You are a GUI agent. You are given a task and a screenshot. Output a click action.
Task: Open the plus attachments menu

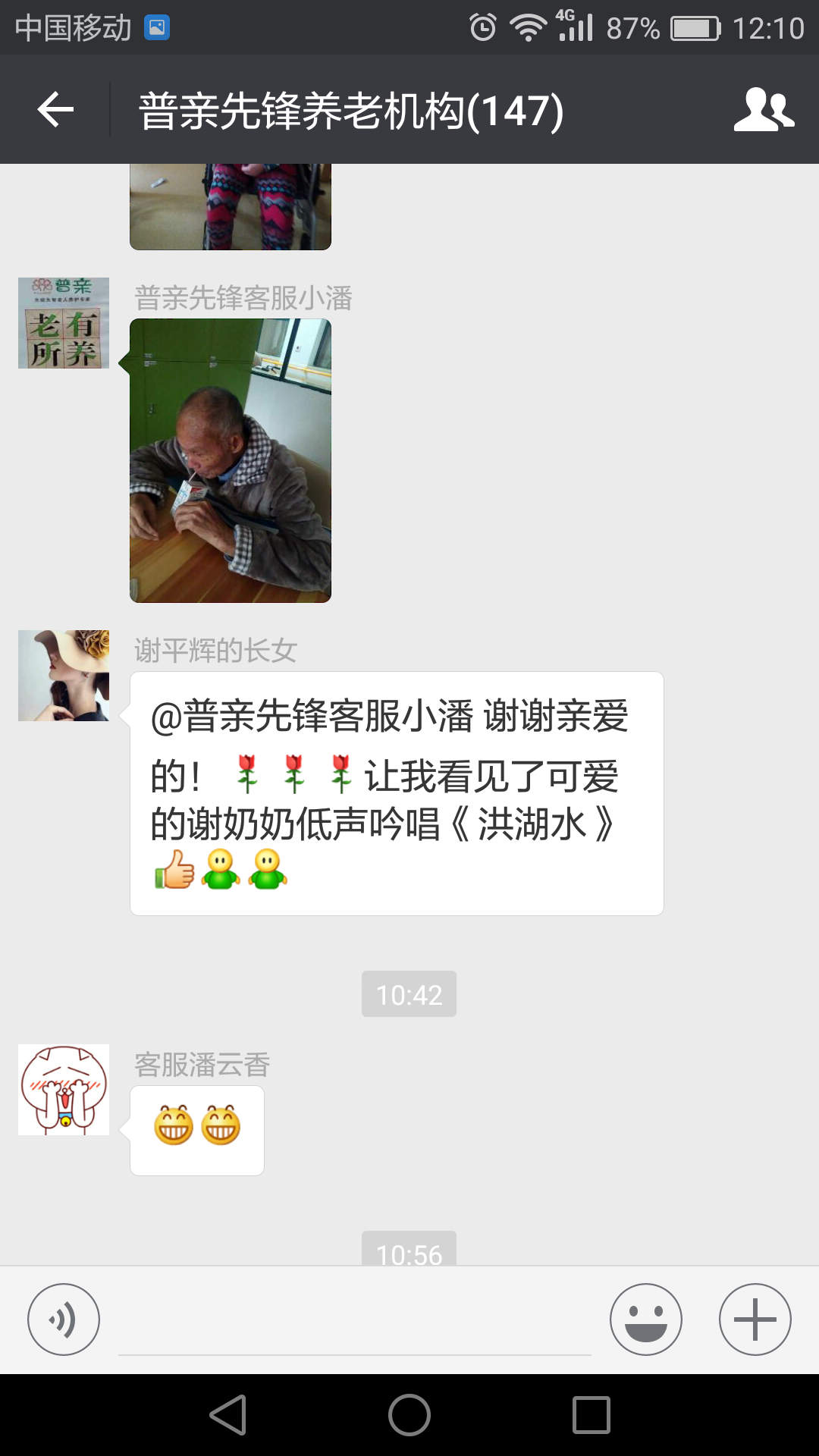pyautogui.click(x=755, y=1319)
